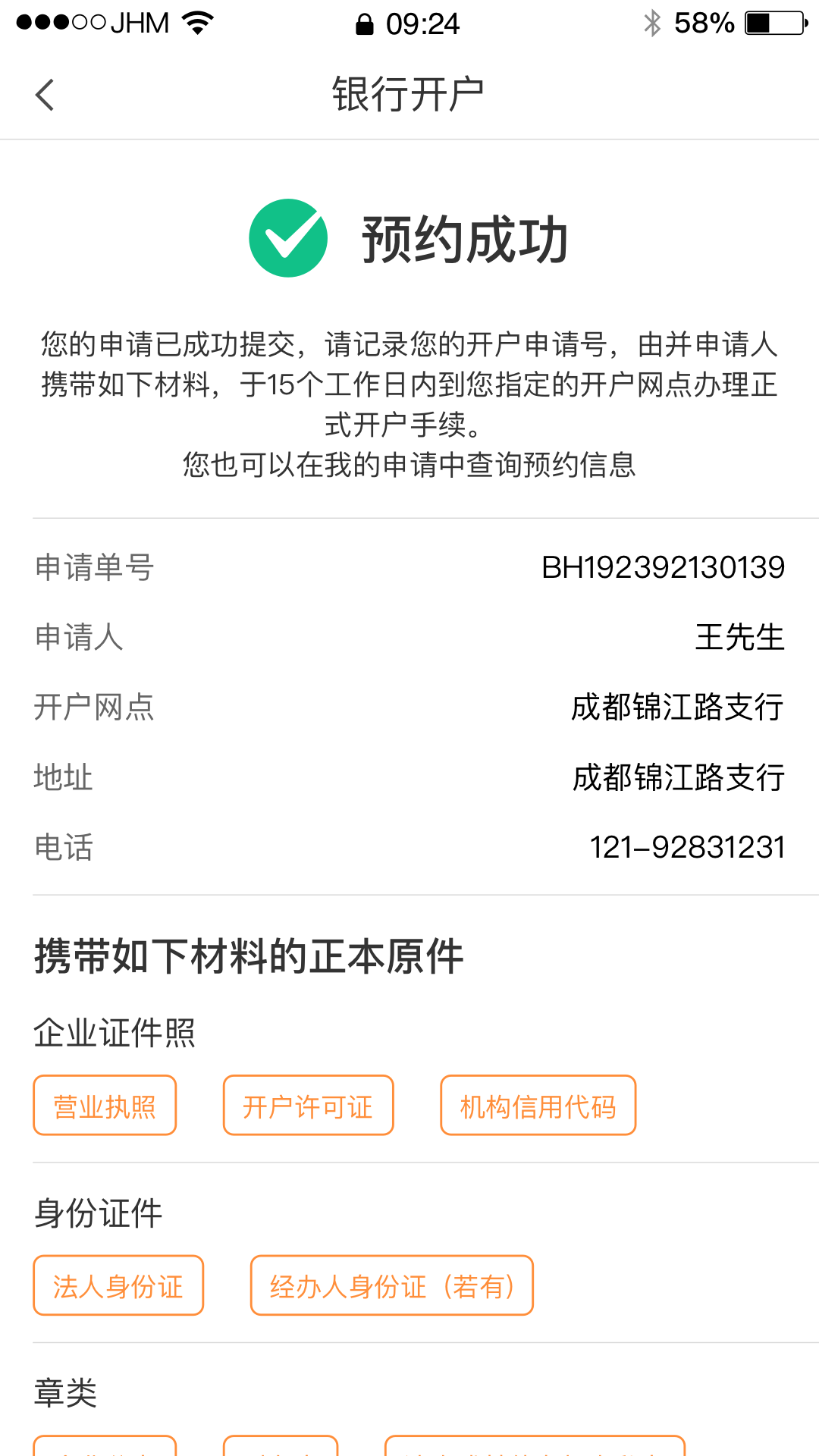Viewport: 819px width, 1456px height.
Task: Click the back chevron on 银行开户 page
Action: pos(43,95)
